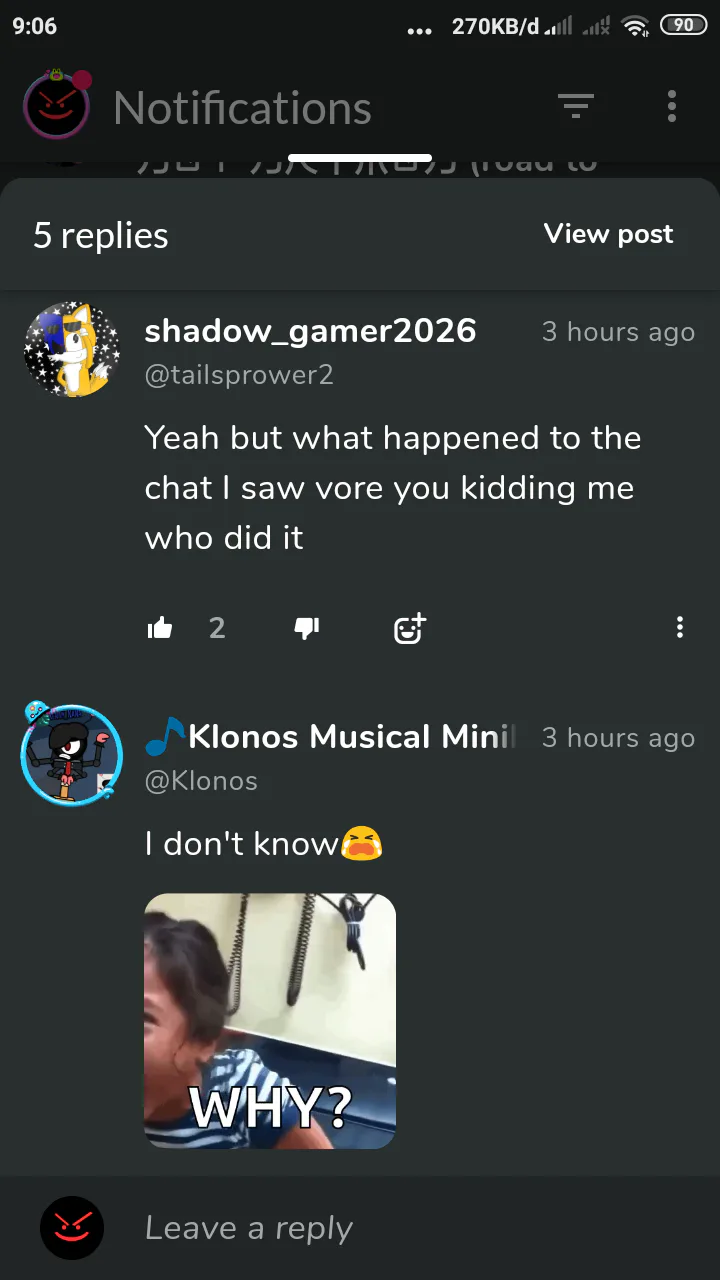Dislike shadow_gamer2026's reply
The image size is (720, 1280).
(306, 628)
